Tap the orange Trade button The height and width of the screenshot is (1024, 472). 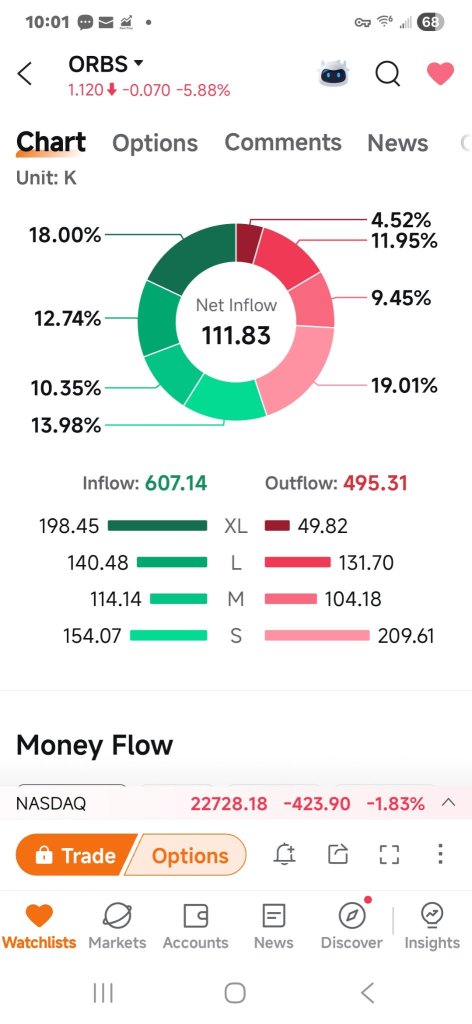coord(75,855)
